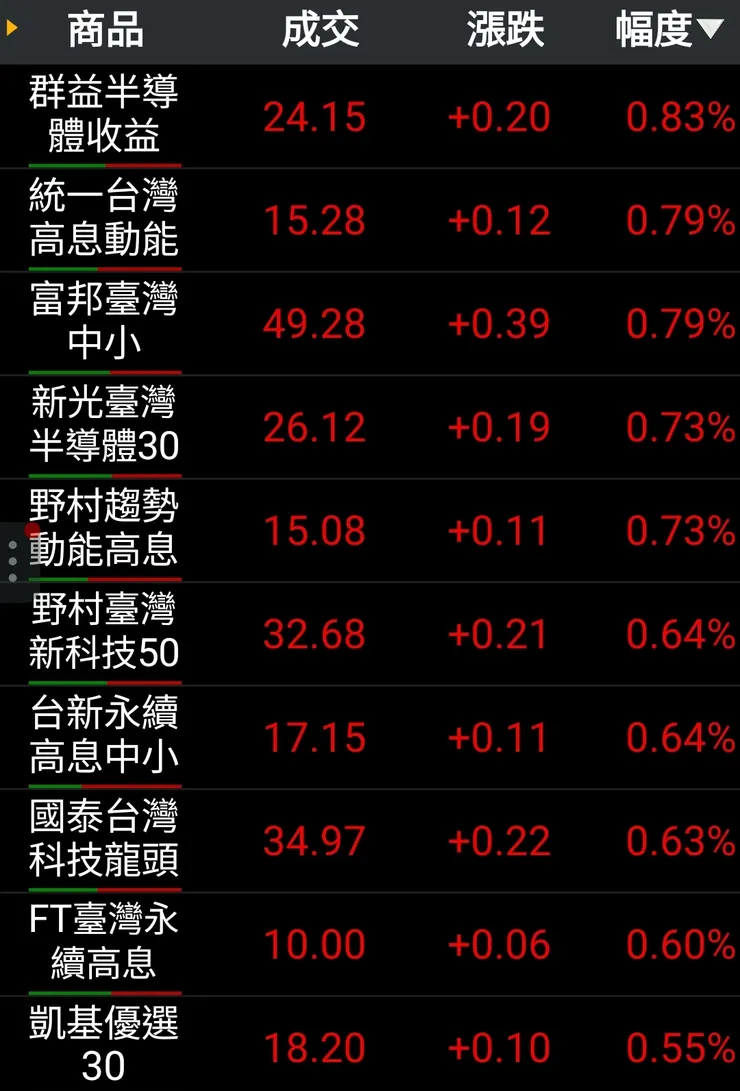Tap the 商品 column header
The image size is (740, 1091).
[105, 30]
